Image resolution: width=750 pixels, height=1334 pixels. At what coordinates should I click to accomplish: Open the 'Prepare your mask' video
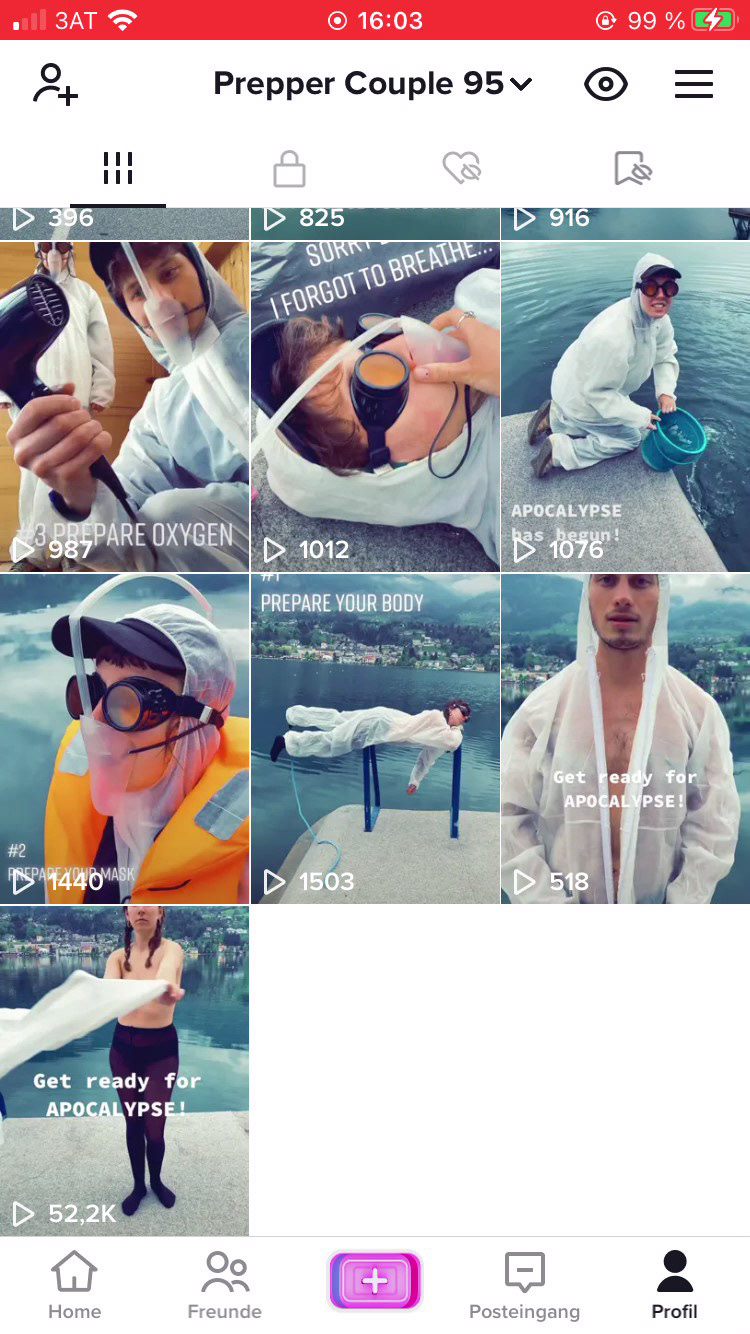(124, 738)
